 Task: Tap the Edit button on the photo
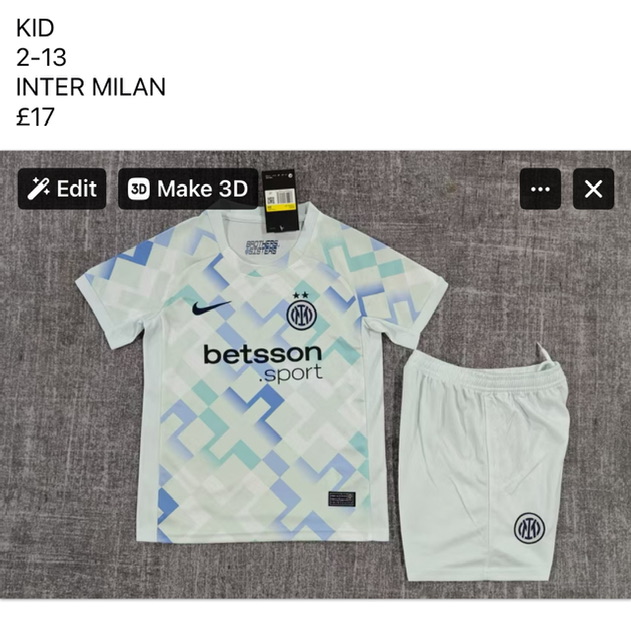click(x=62, y=188)
